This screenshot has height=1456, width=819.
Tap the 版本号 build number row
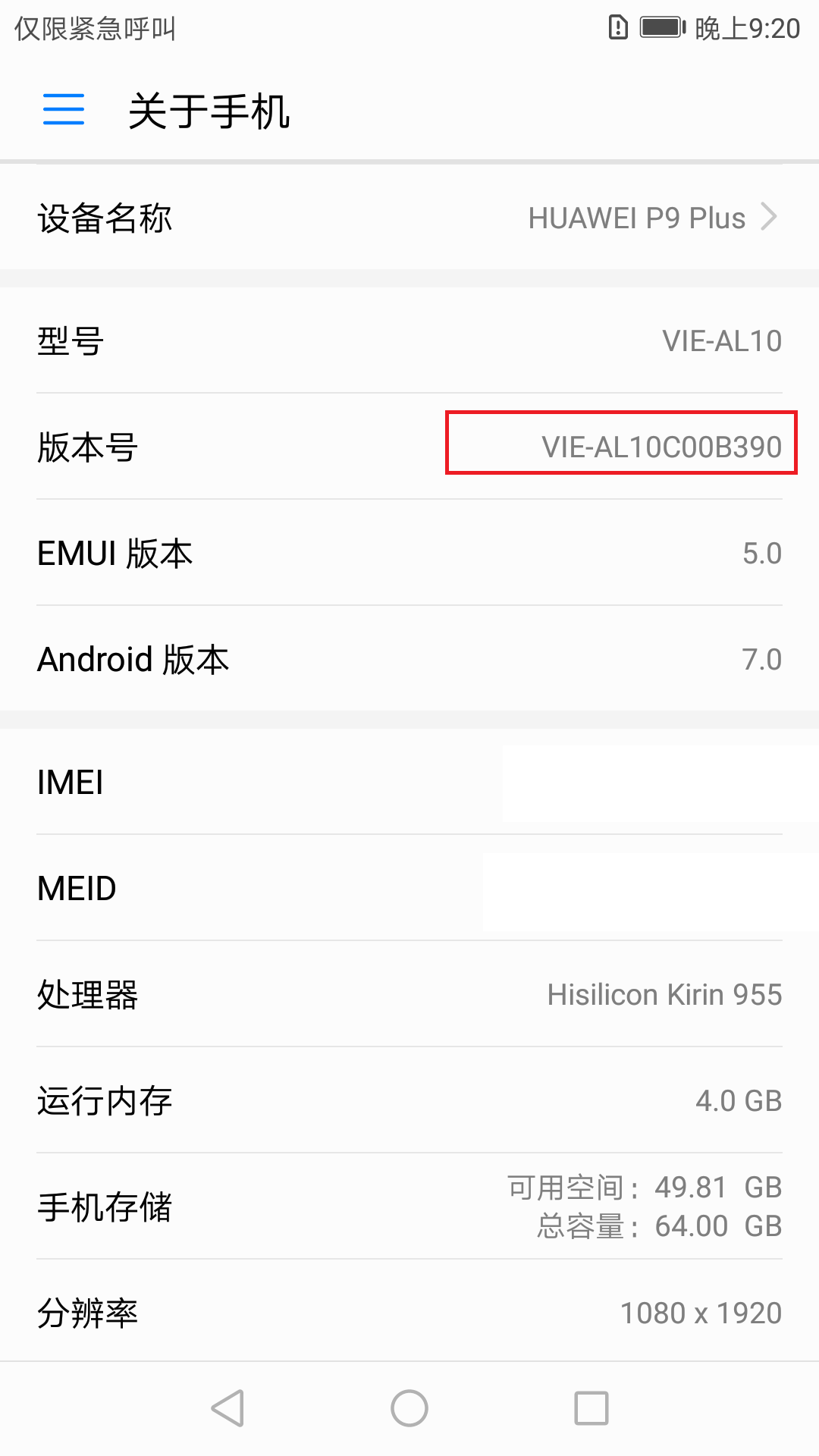pos(409,447)
